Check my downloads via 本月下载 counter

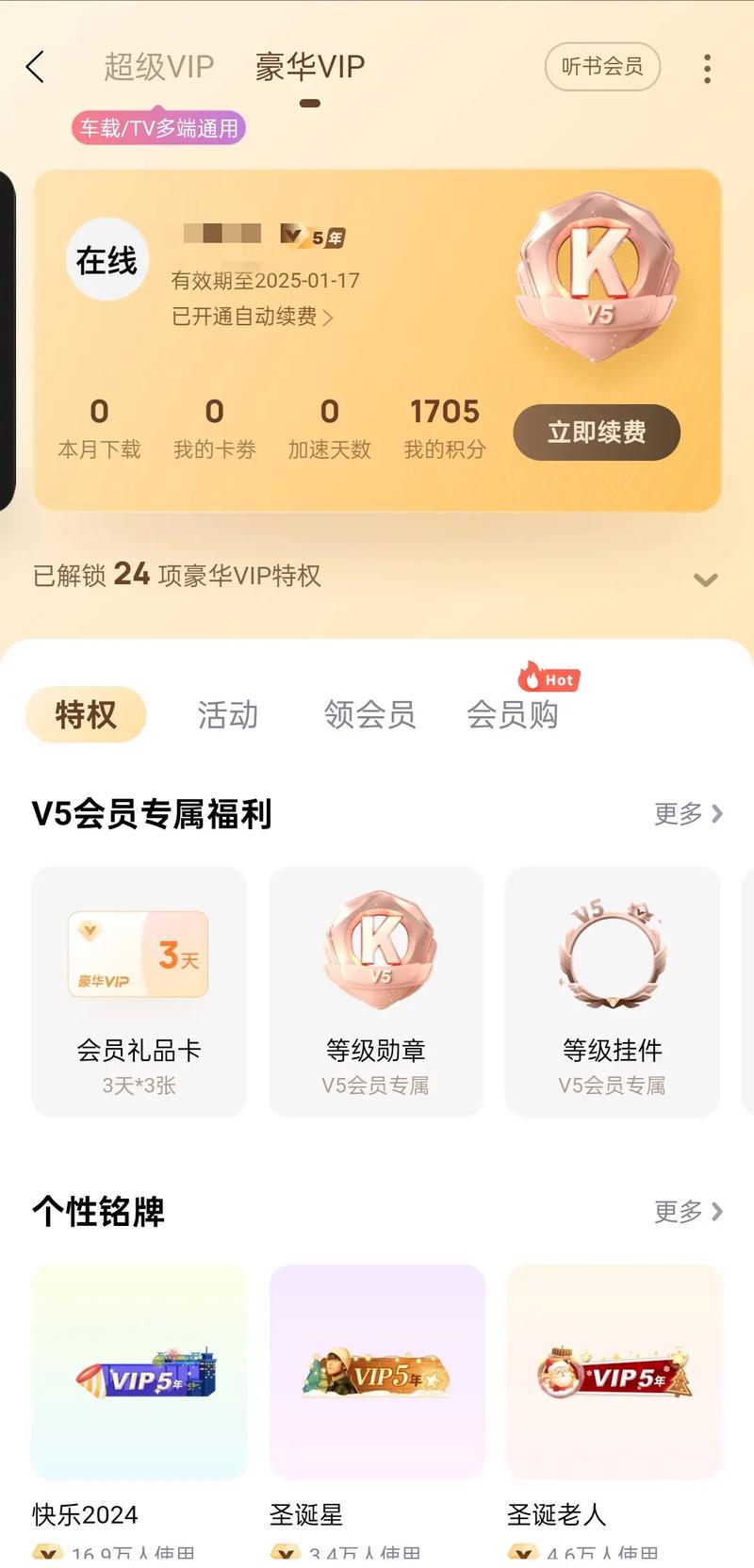pos(98,426)
